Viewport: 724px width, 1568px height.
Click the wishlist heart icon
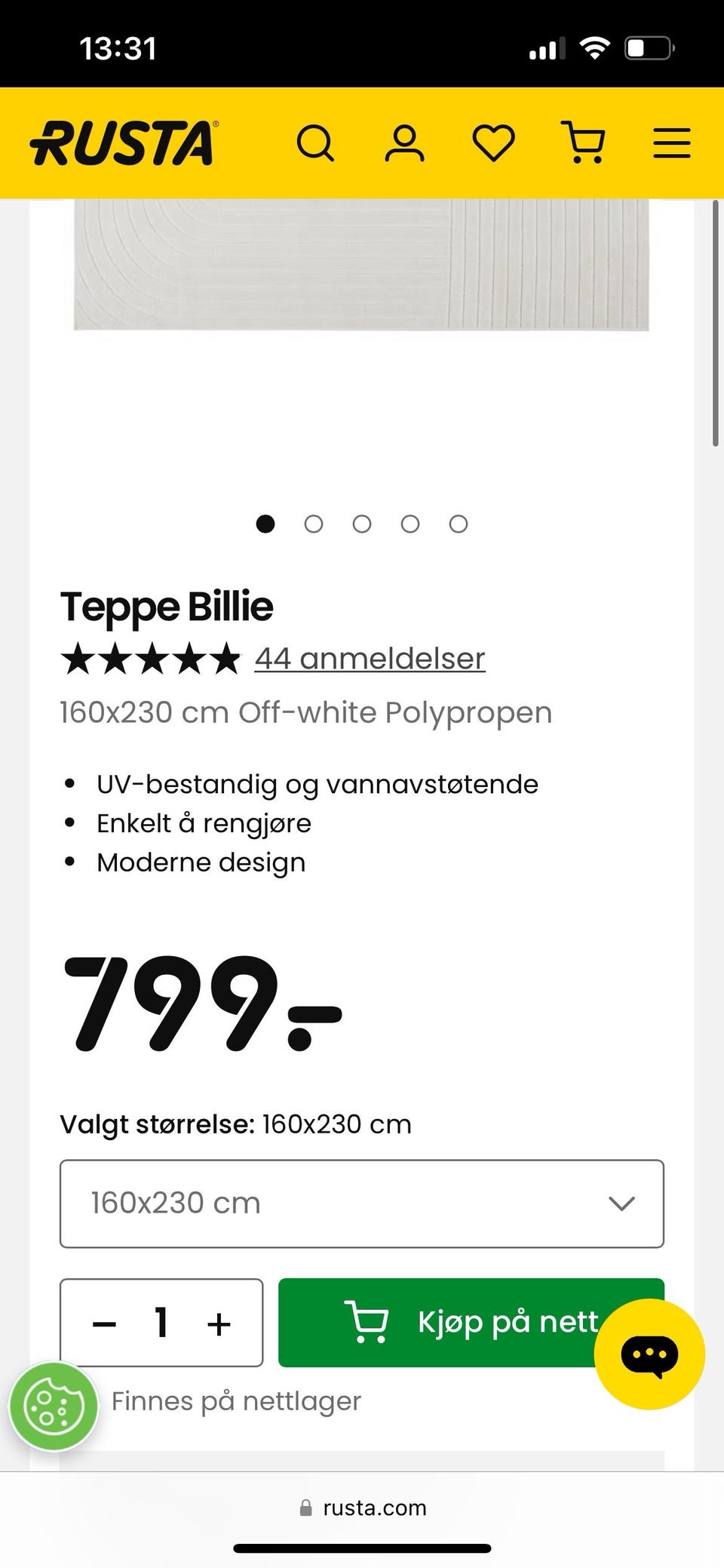[x=494, y=143]
